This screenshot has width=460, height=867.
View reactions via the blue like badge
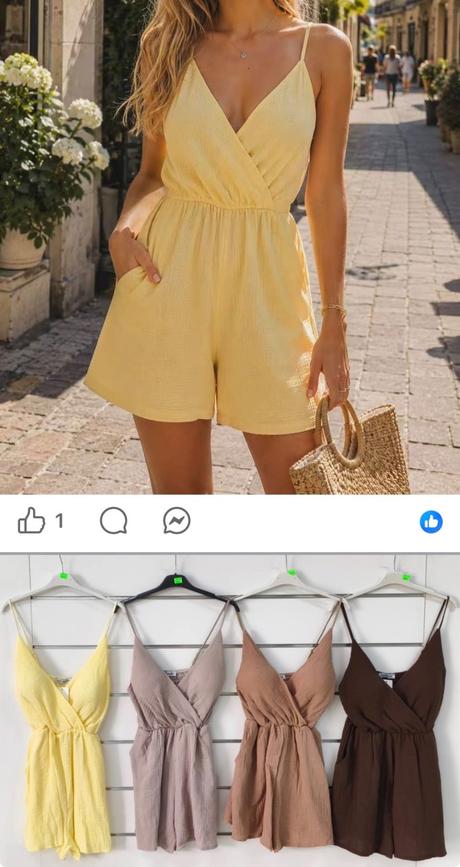(x=431, y=521)
